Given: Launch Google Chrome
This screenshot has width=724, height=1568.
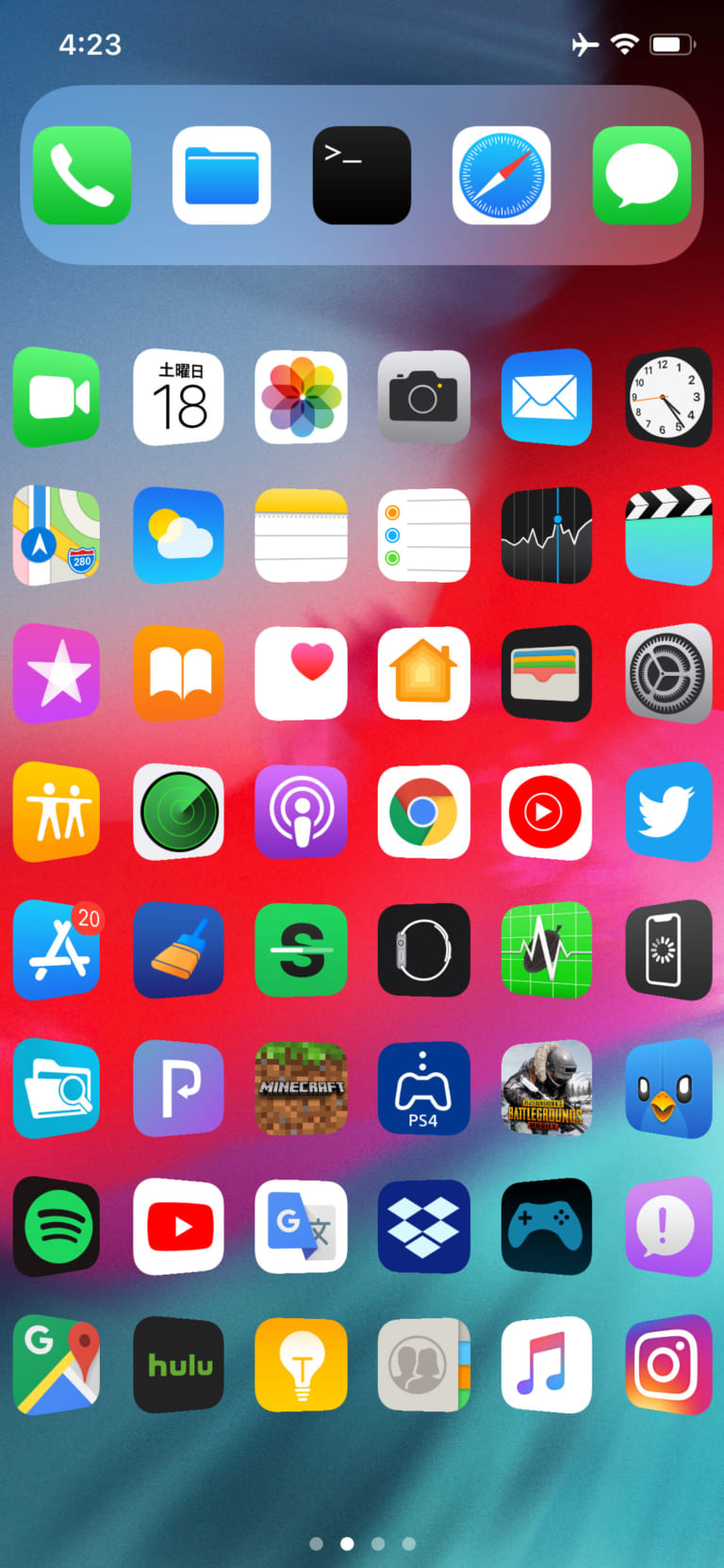Looking at the screenshot, I should (423, 812).
